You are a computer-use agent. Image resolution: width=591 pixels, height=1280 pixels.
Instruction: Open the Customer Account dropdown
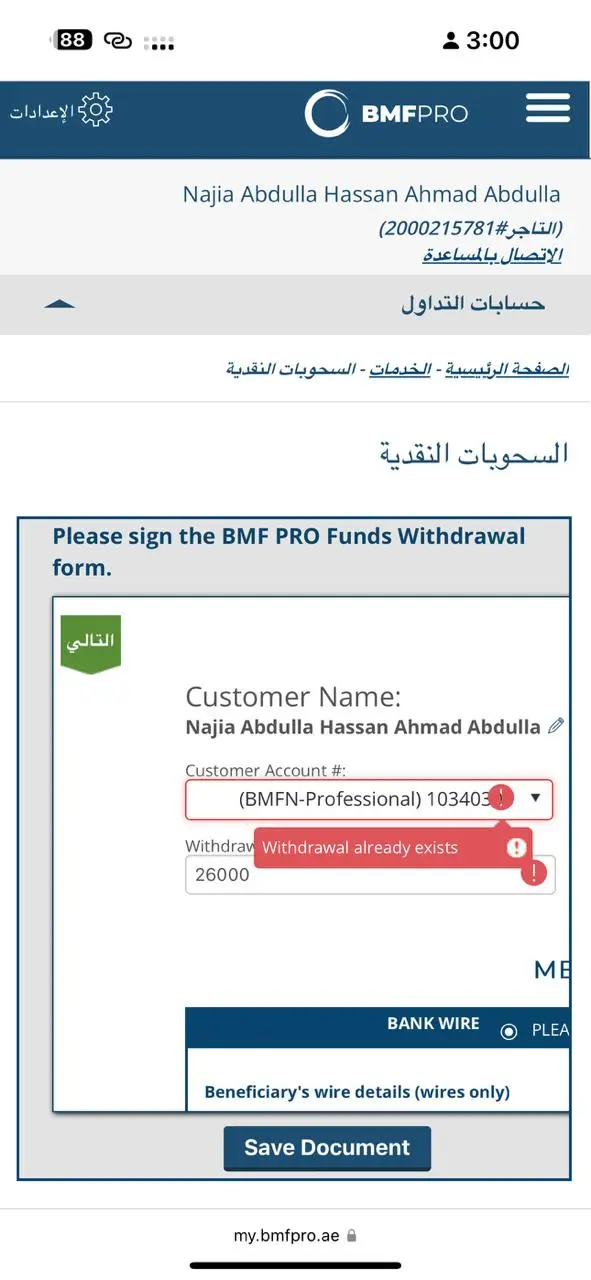pyautogui.click(x=369, y=799)
